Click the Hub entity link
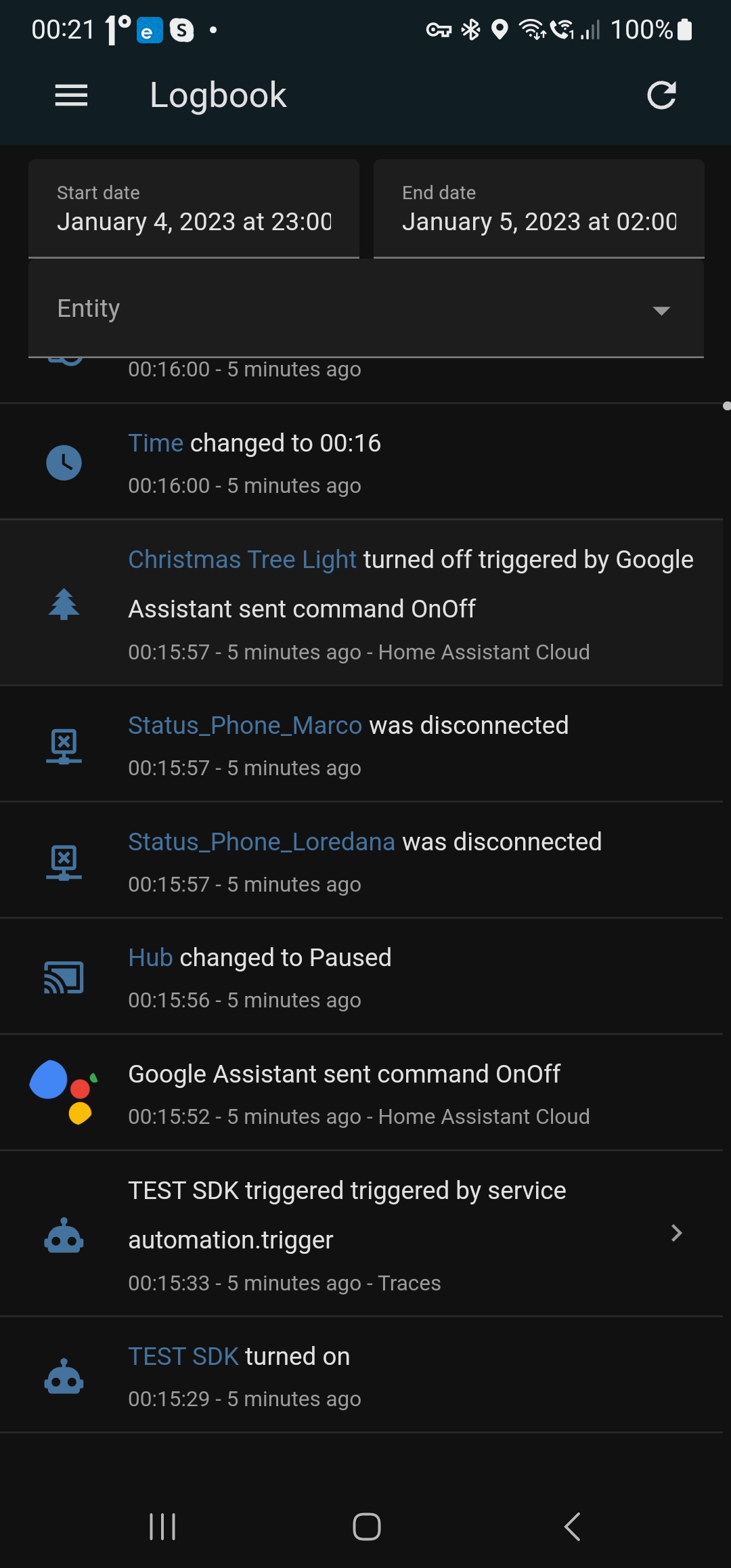The image size is (731, 1568). 150,957
